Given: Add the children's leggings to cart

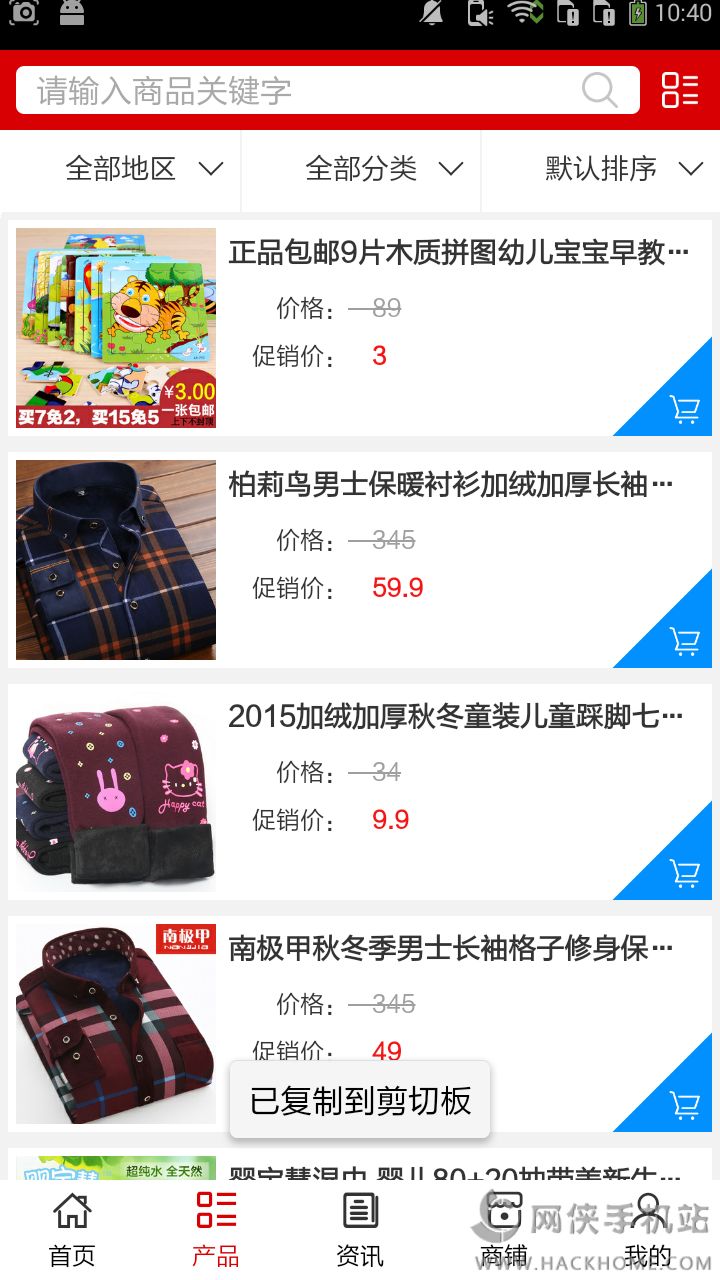Looking at the screenshot, I should coord(685,873).
